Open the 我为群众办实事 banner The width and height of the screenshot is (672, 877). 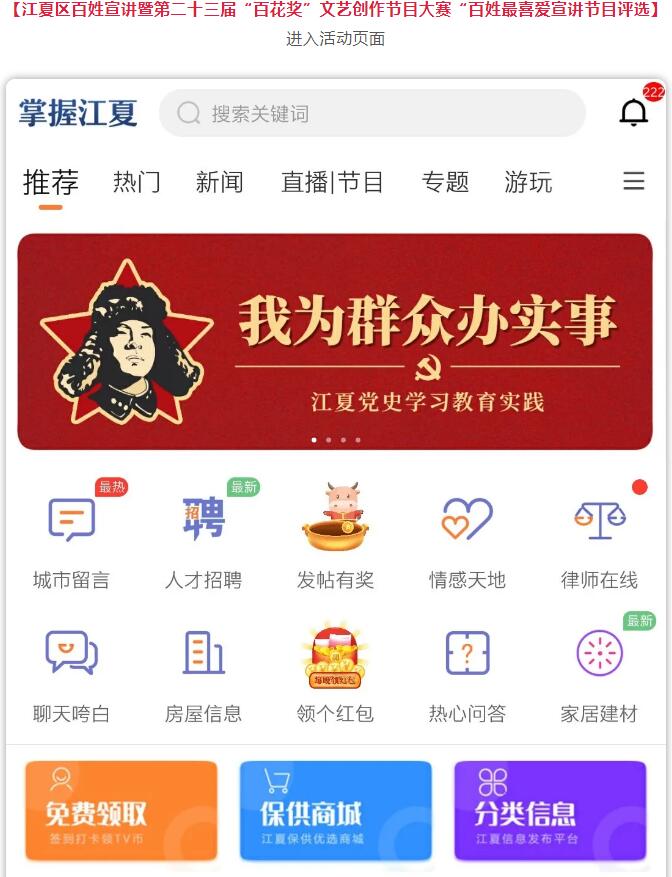[335, 341]
